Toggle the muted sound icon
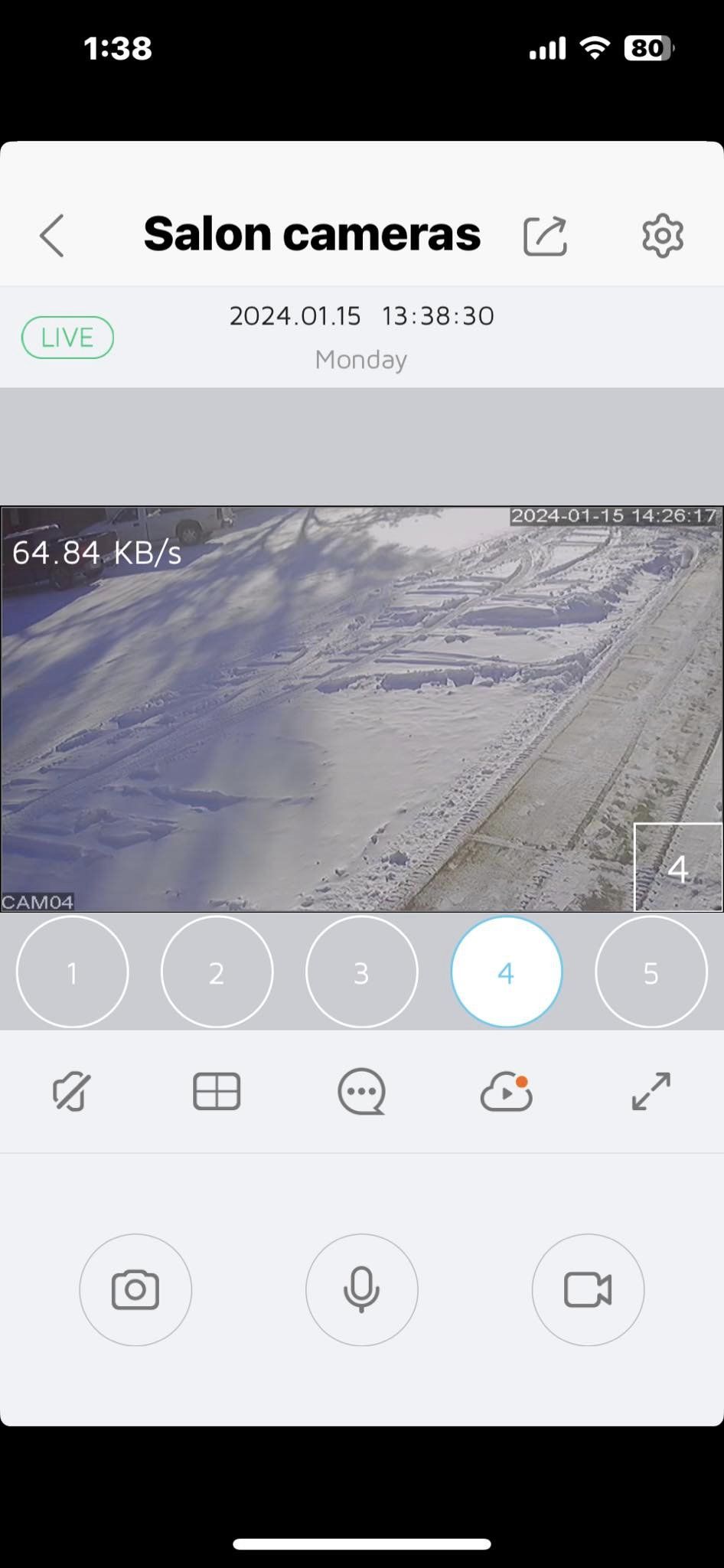The width and height of the screenshot is (724, 1568). pos(72,1091)
